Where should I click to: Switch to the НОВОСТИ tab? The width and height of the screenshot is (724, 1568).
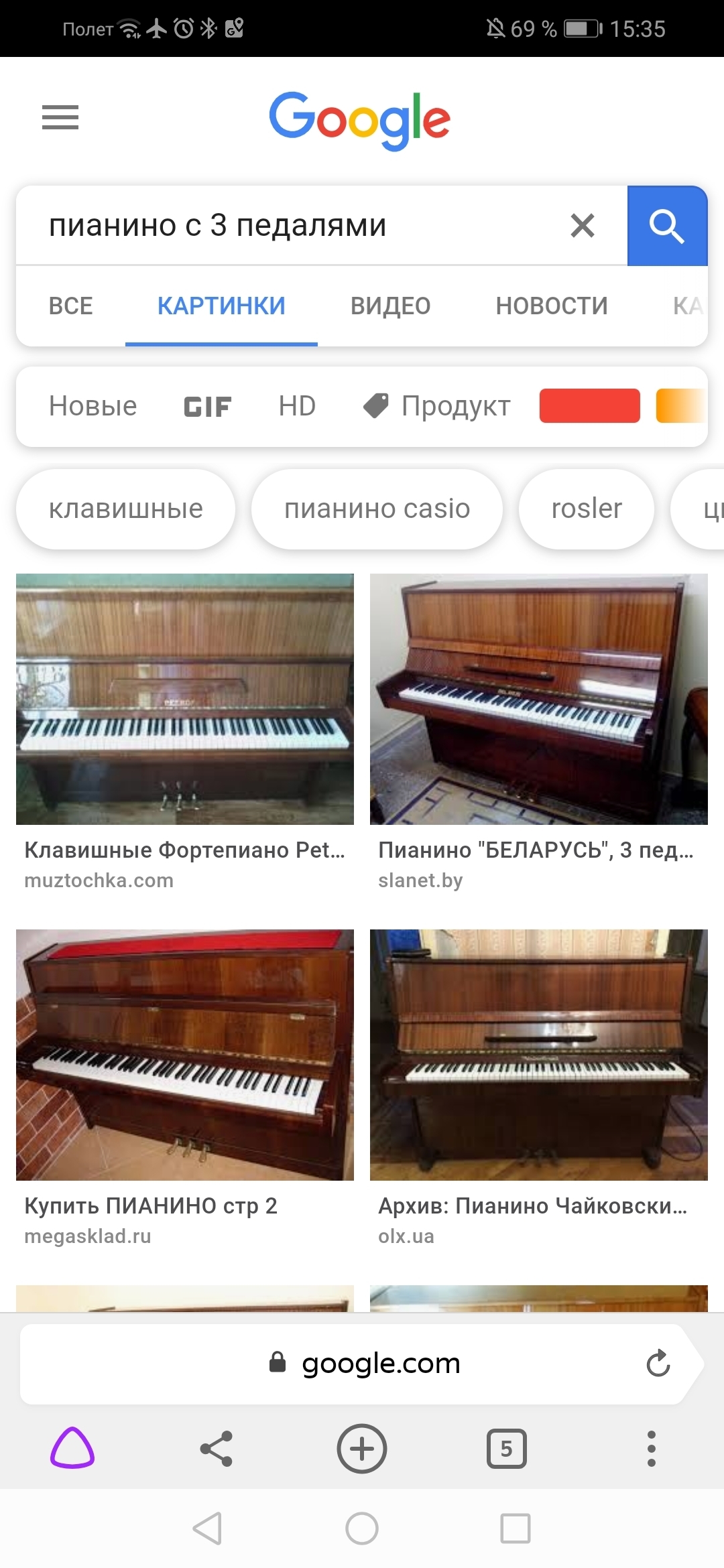pos(552,306)
